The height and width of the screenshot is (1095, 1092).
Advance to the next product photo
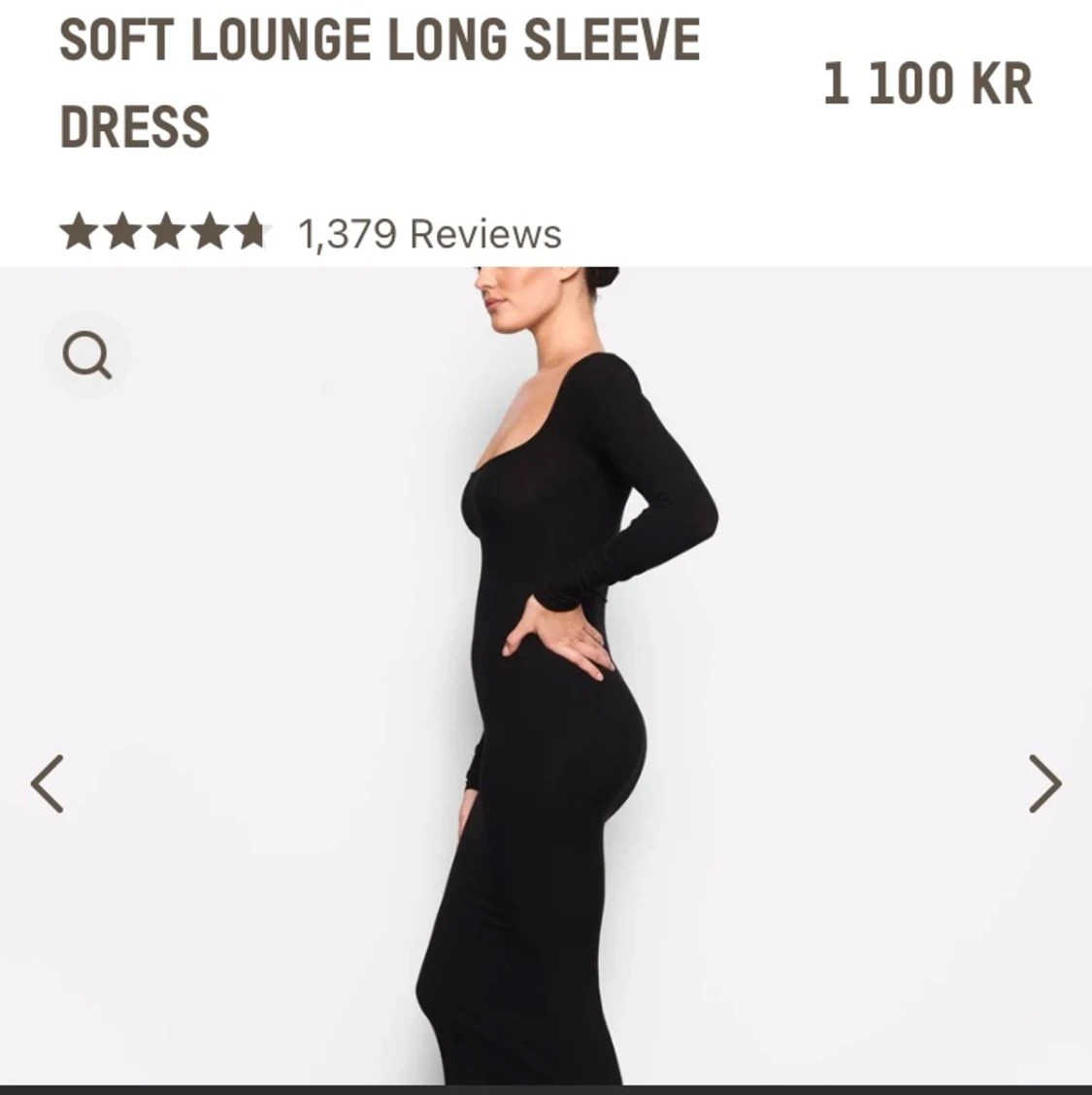[1044, 781]
